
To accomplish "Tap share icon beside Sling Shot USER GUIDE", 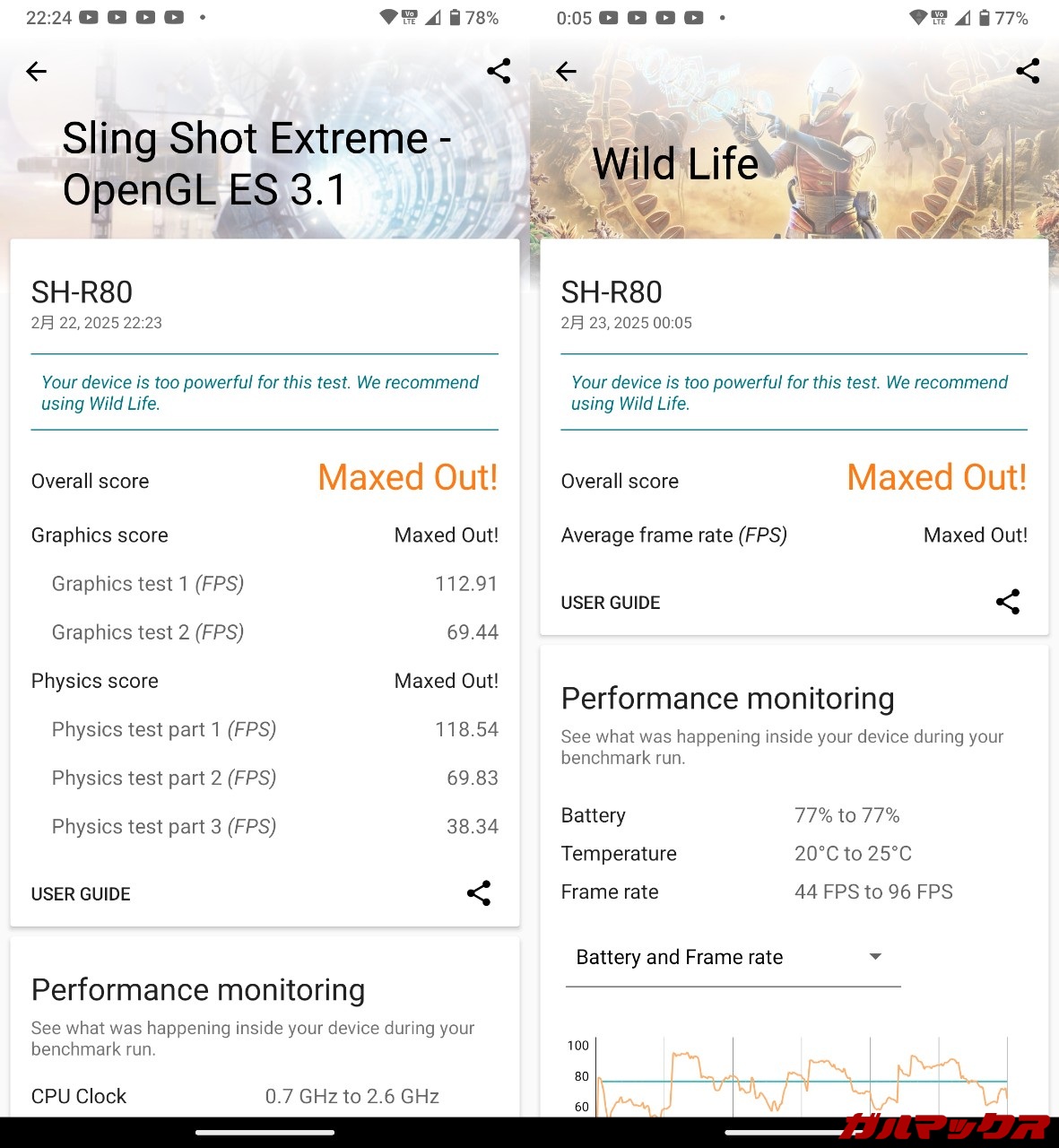I will tap(479, 893).
